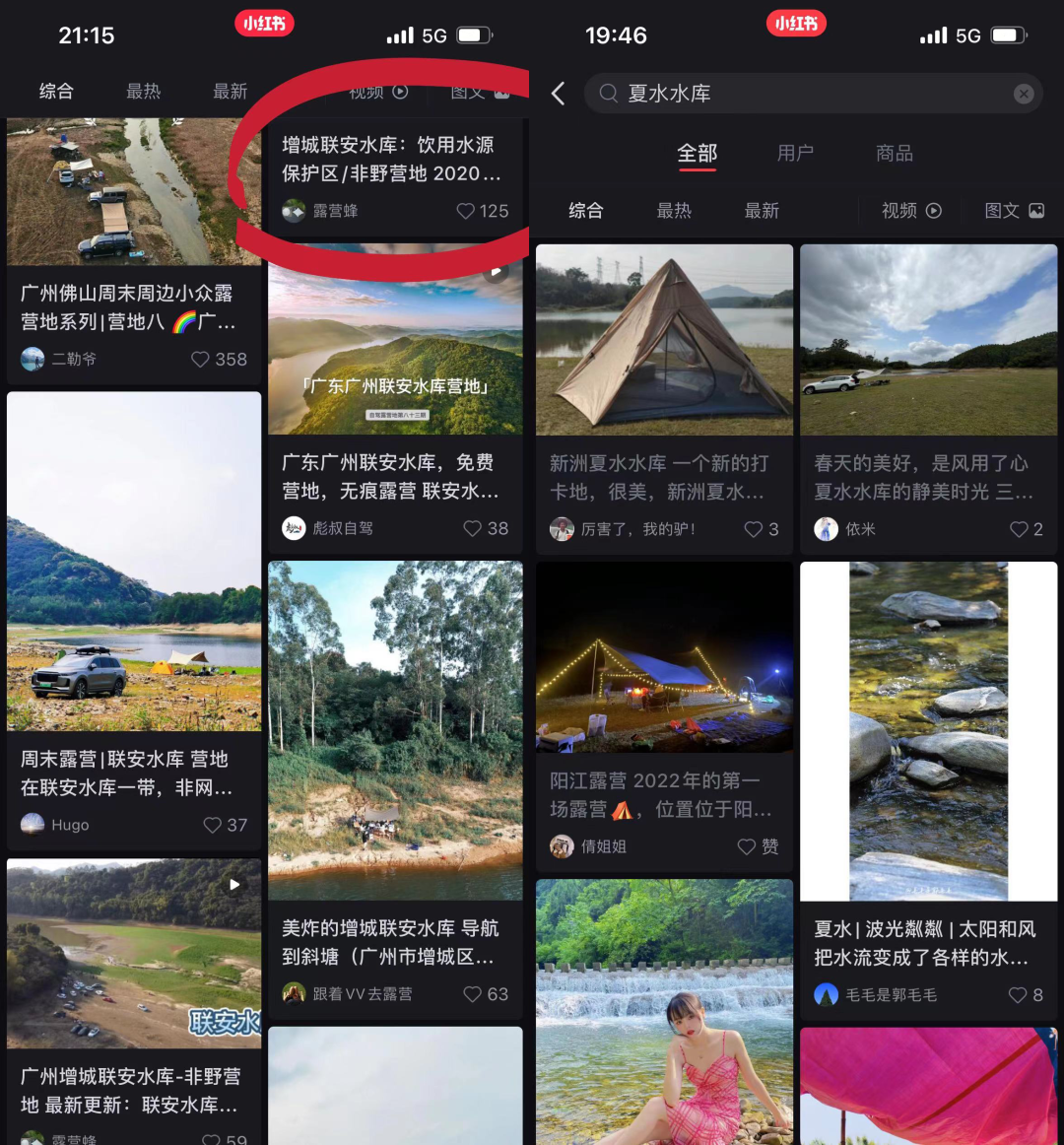1064x1145 pixels.
Task: Switch to the 商品 tab
Action: (x=894, y=154)
